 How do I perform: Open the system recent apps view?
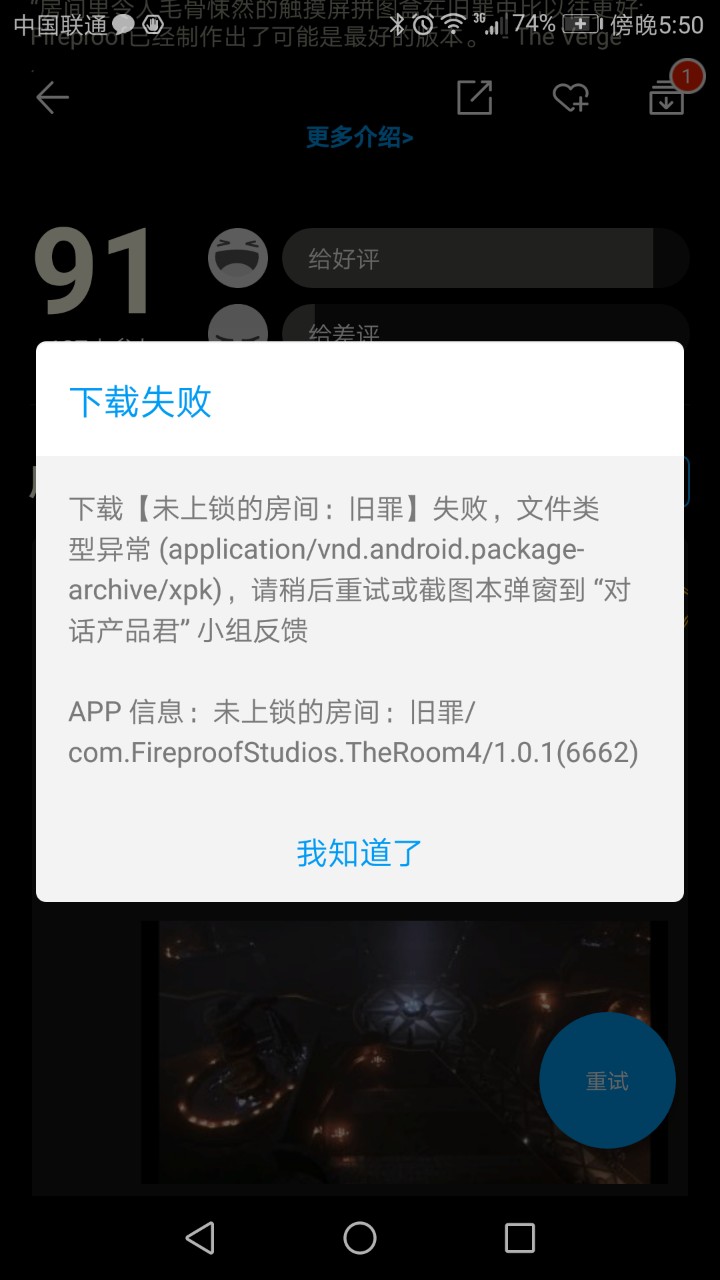[x=520, y=1238]
